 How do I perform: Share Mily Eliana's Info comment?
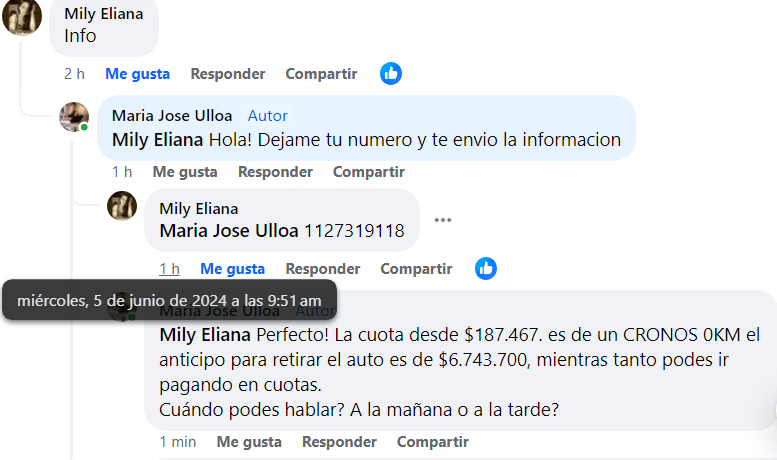coord(321,74)
